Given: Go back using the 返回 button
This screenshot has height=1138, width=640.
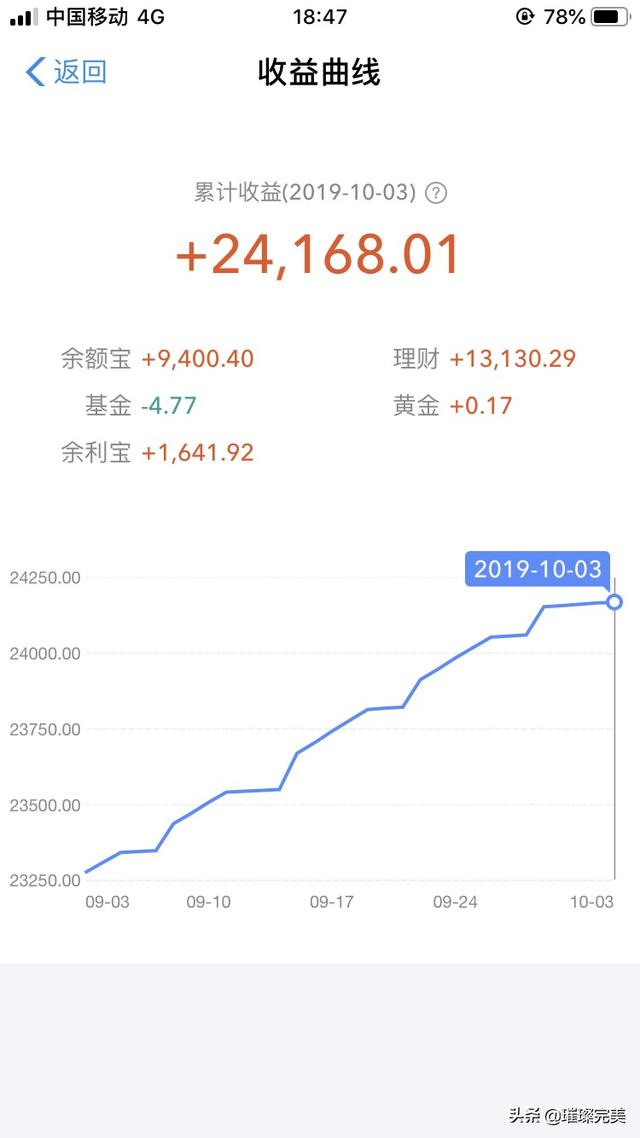Looking at the screenshot, I should point(66,72).
